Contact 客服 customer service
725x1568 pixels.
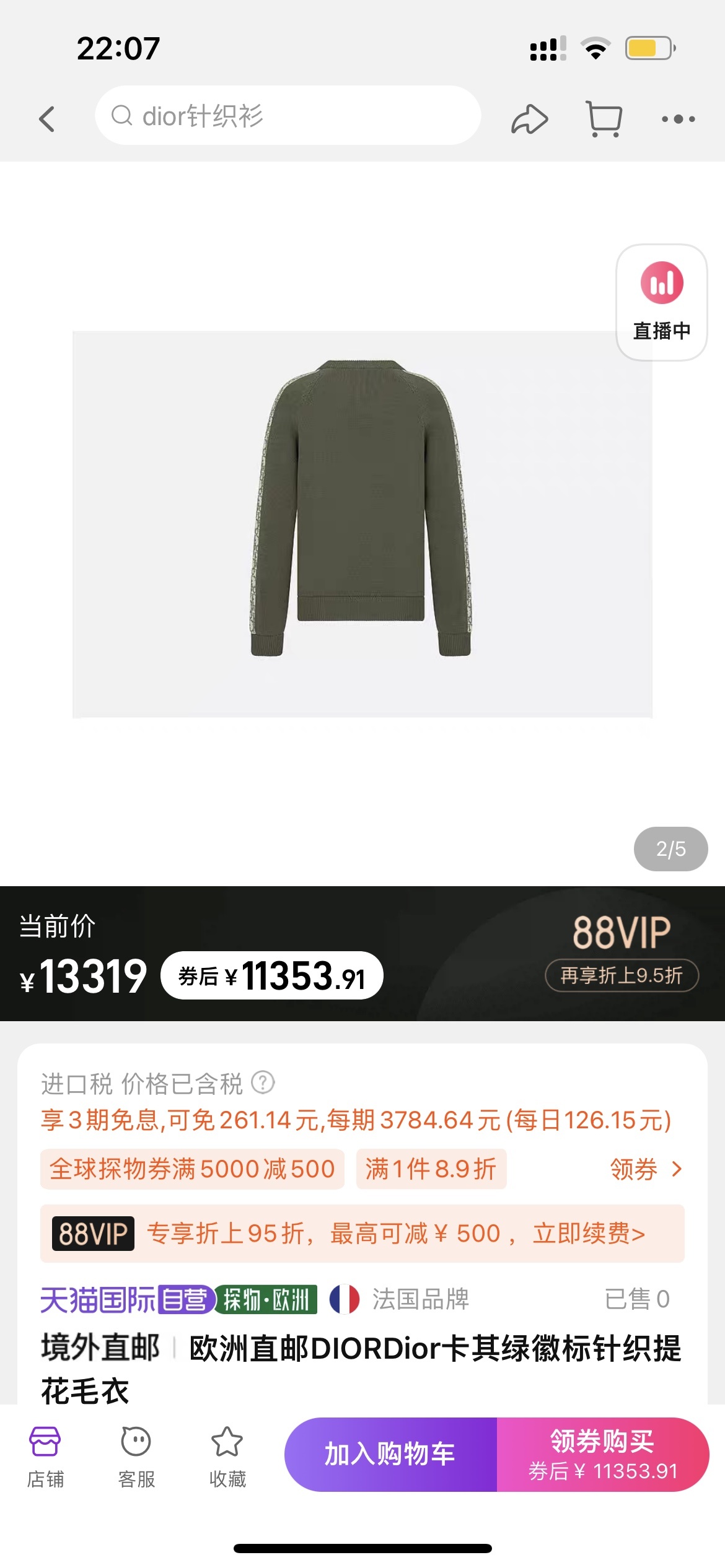pos(136,1457)
